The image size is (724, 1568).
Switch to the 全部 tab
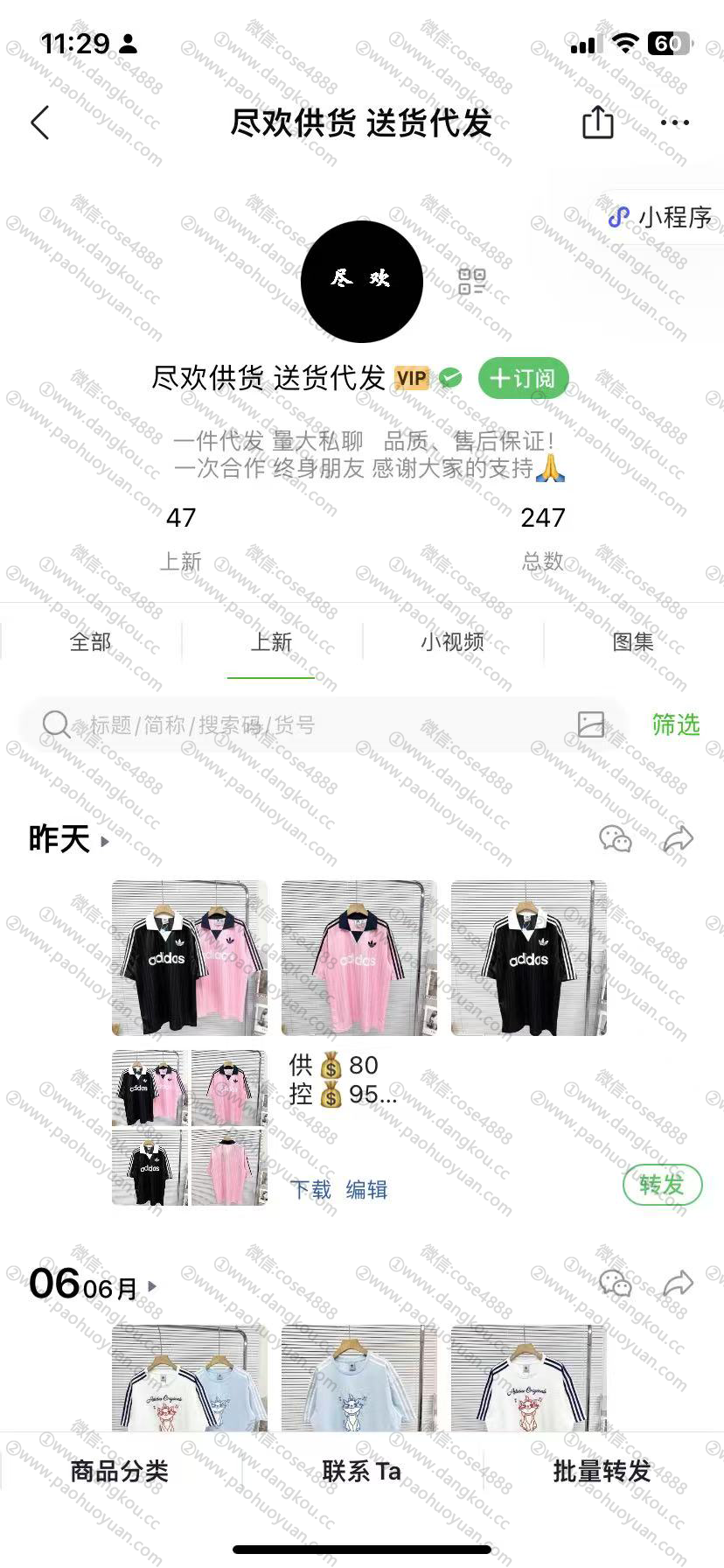[90, 642]
